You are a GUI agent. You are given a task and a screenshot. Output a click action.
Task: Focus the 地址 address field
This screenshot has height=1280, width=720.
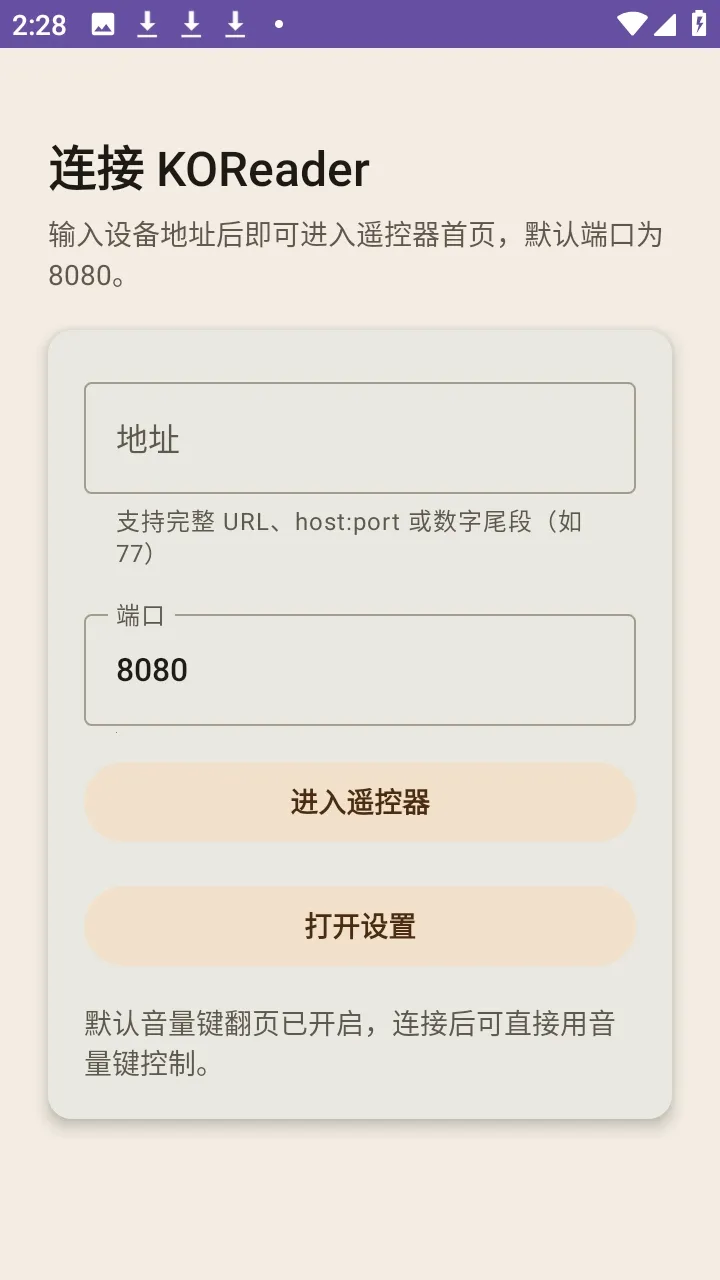pos(360,438)
